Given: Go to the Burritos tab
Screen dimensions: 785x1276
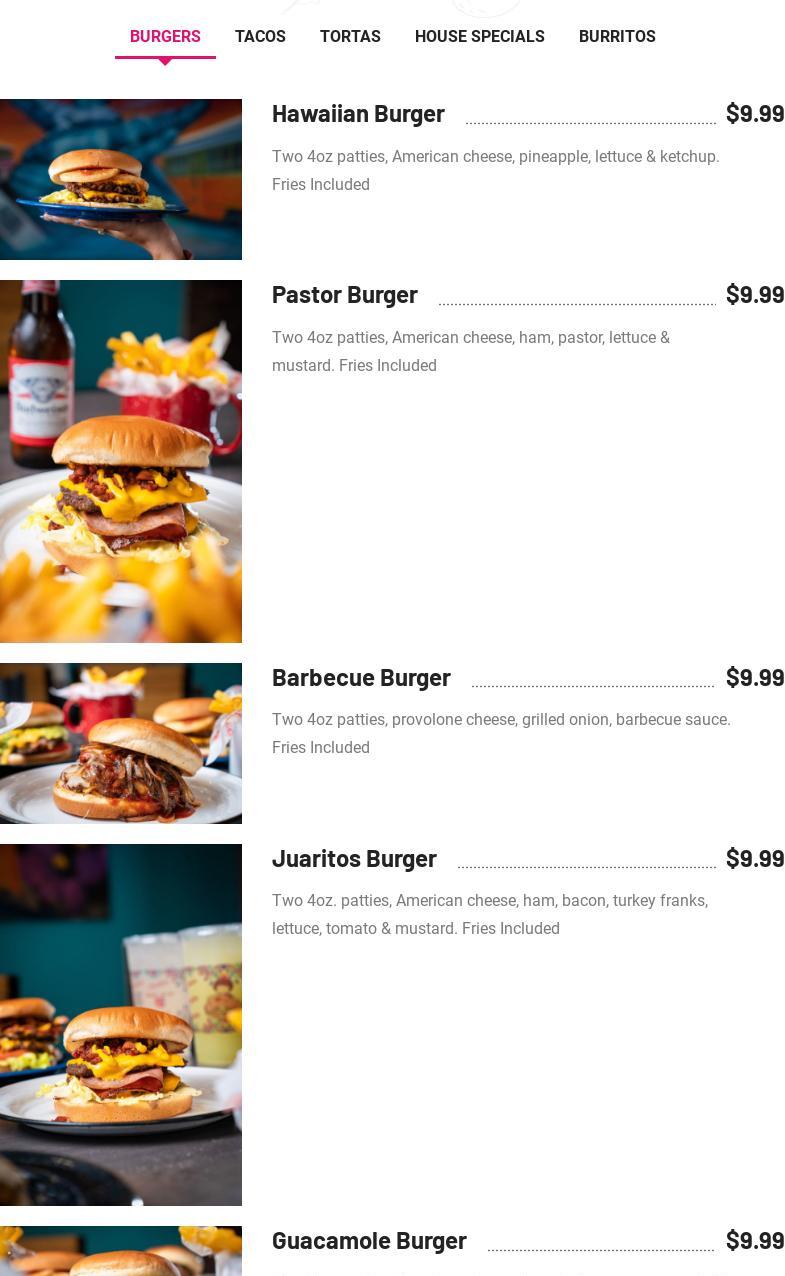Looking at the screenshot, I should point(617,37).
